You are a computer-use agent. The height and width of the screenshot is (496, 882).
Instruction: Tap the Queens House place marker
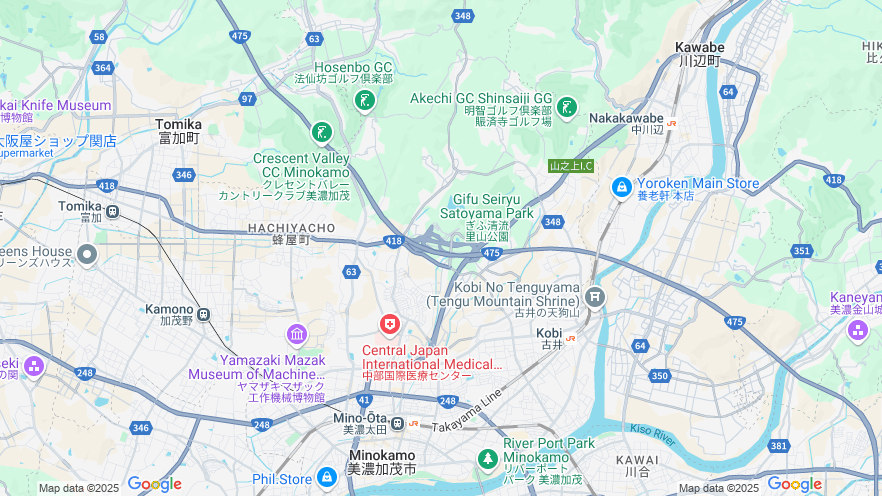87,254
